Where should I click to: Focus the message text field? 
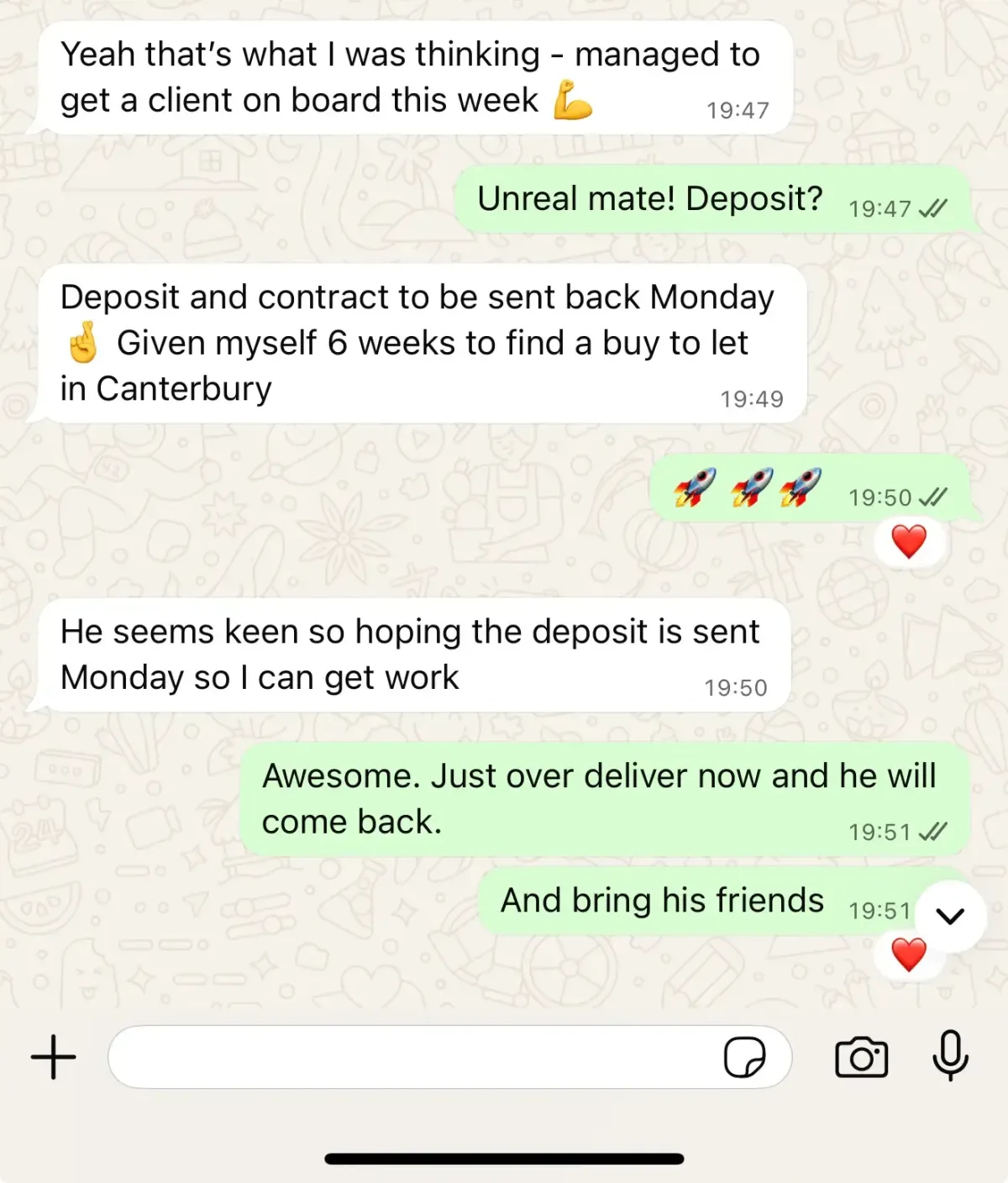point(412,1056)
